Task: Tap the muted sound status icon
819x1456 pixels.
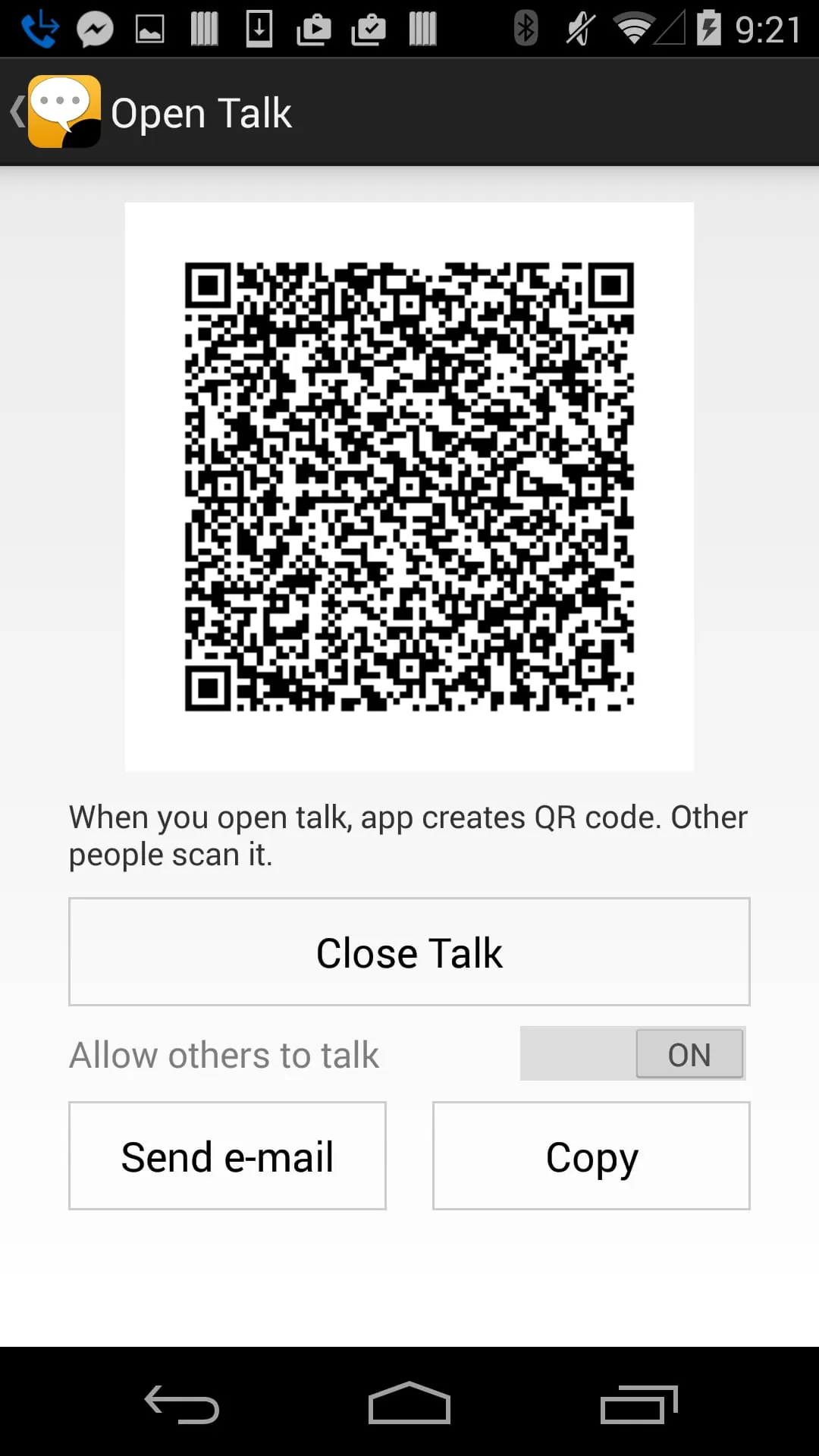Action: coord(582,28)
